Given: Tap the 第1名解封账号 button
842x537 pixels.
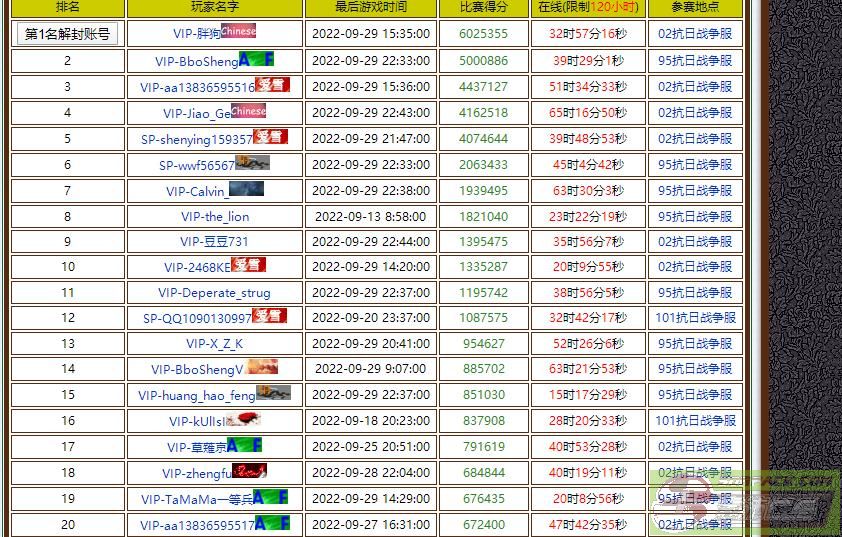Looking at the screenshot, I should coord(68,34).
